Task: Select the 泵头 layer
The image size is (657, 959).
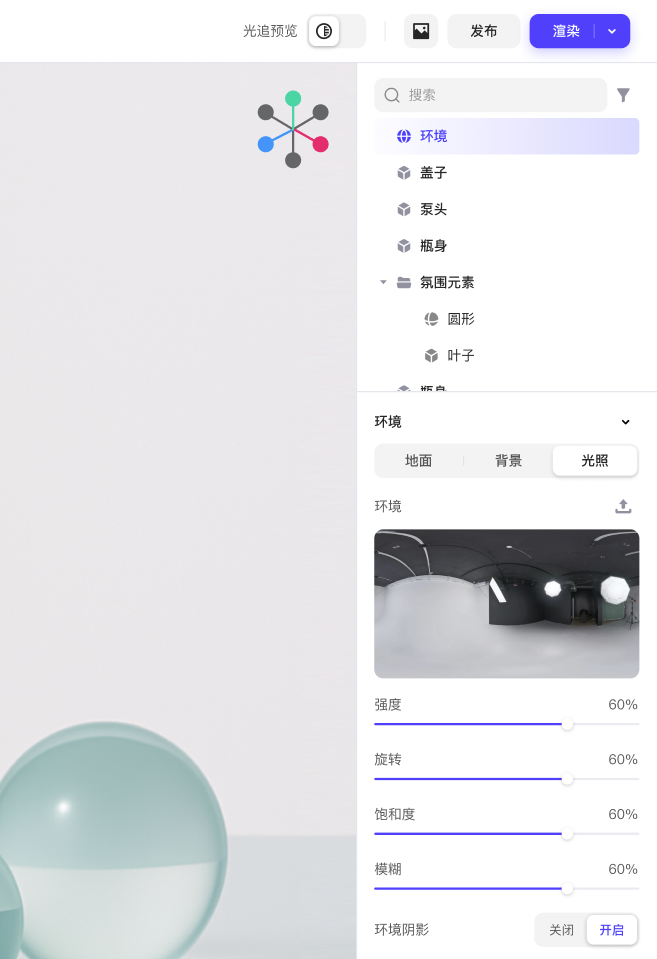Action: coord(433,209)
